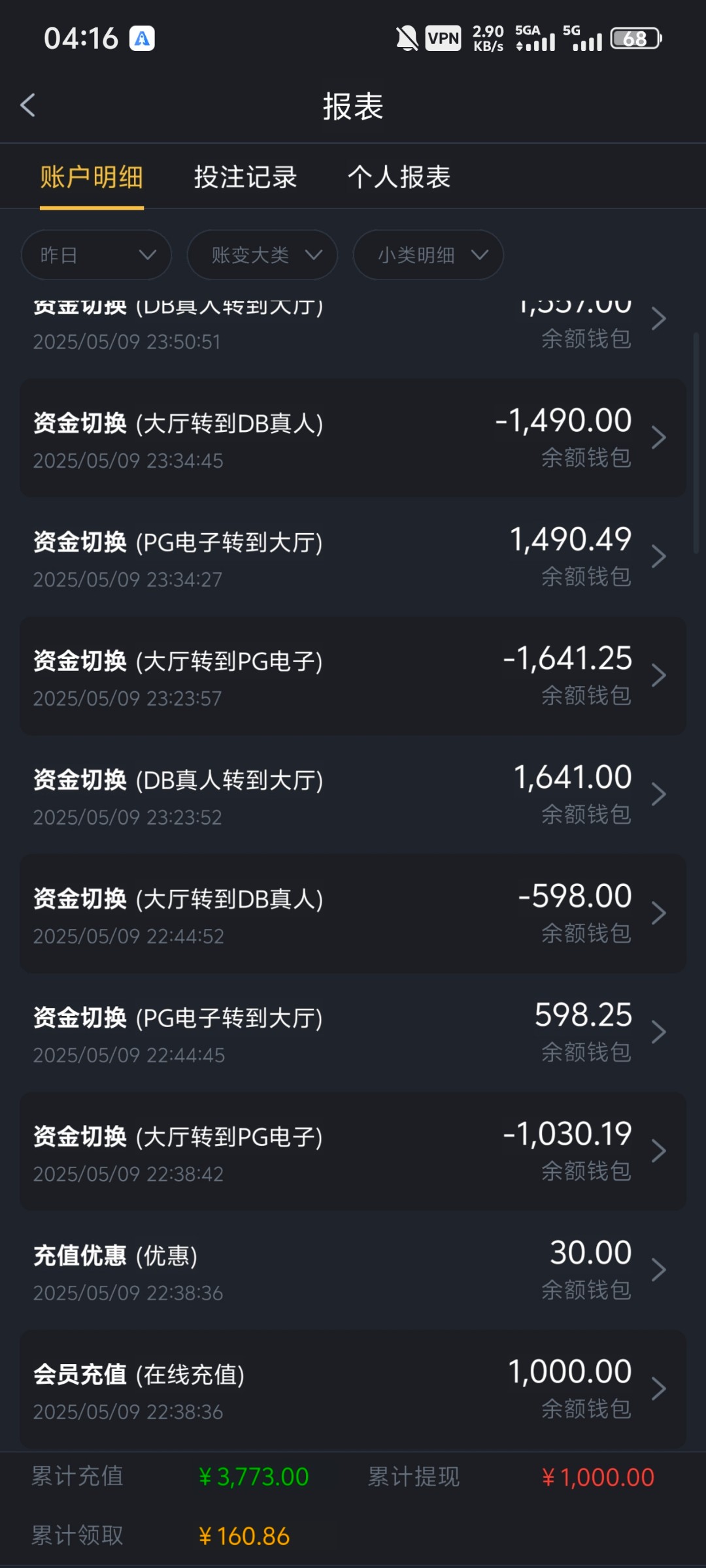The height and width of the screenshot is (1568, 706).
Task: Open the 小类明细 filter dropdown
Action: tap(428, 255)
